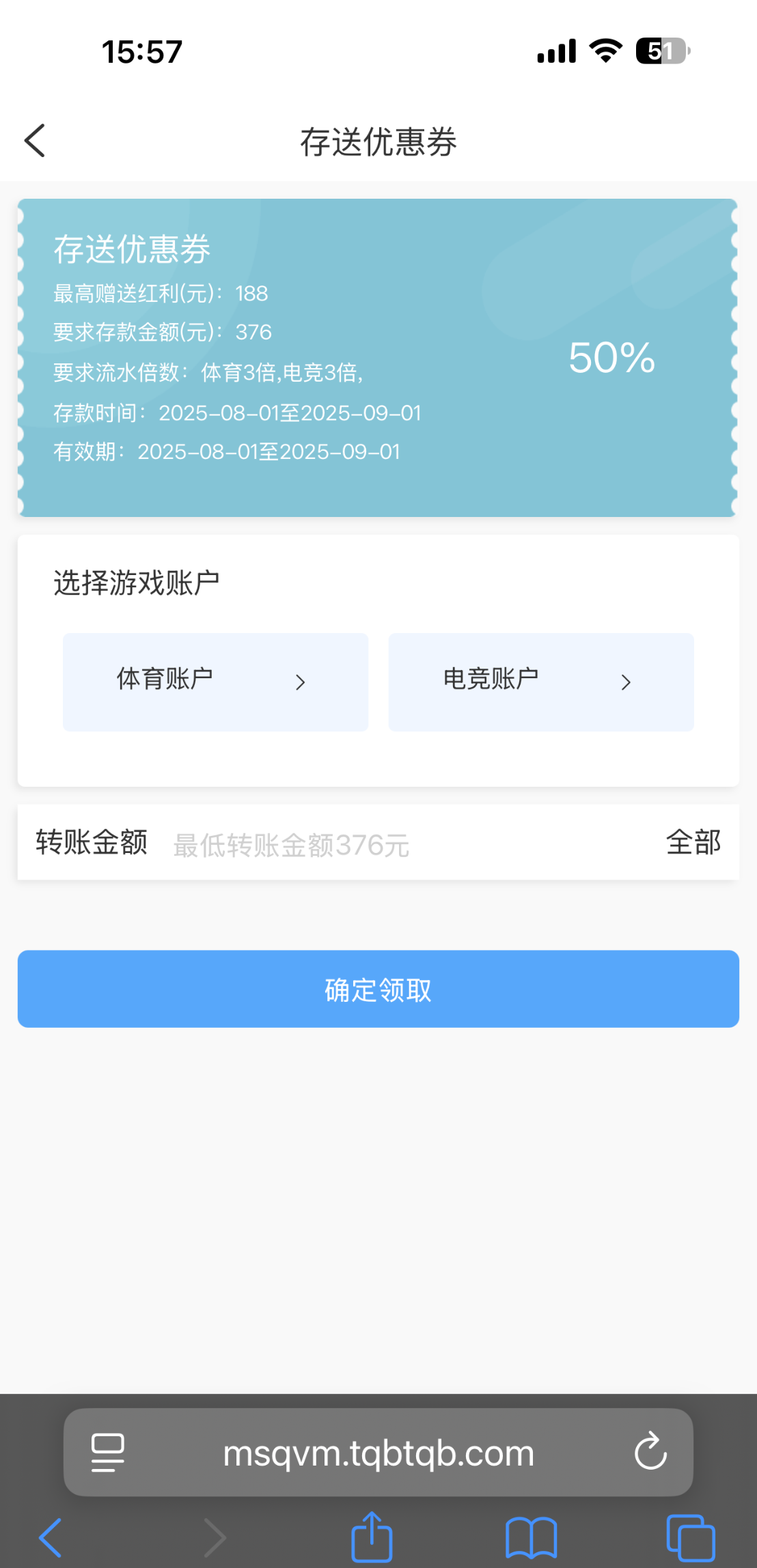This screenshot has width=757, height=1568.
Task: Tap the msqvm.tqbtqb.com address bar
Action: click(x=378, y=1453)
